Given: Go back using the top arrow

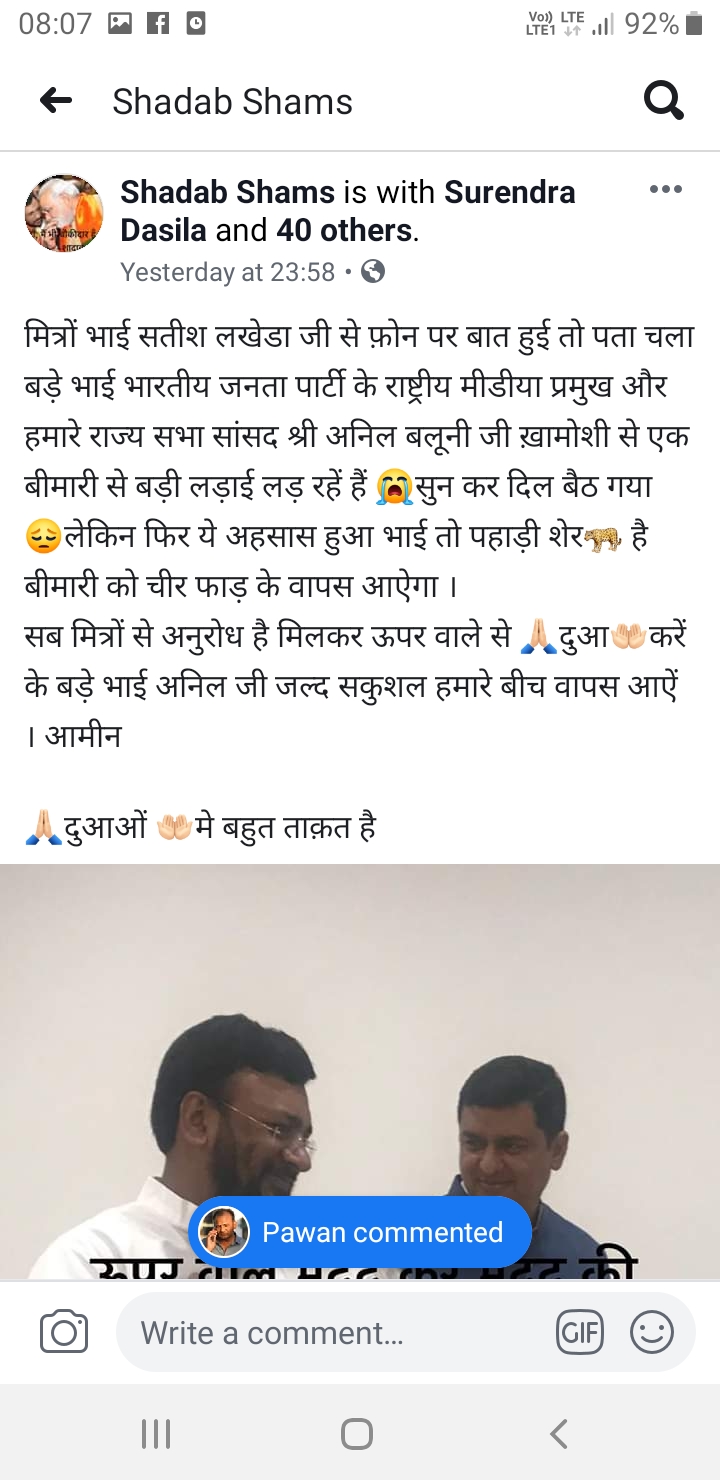Looking at the screenshot, I should pyautogui.click(x=56, y=101).
